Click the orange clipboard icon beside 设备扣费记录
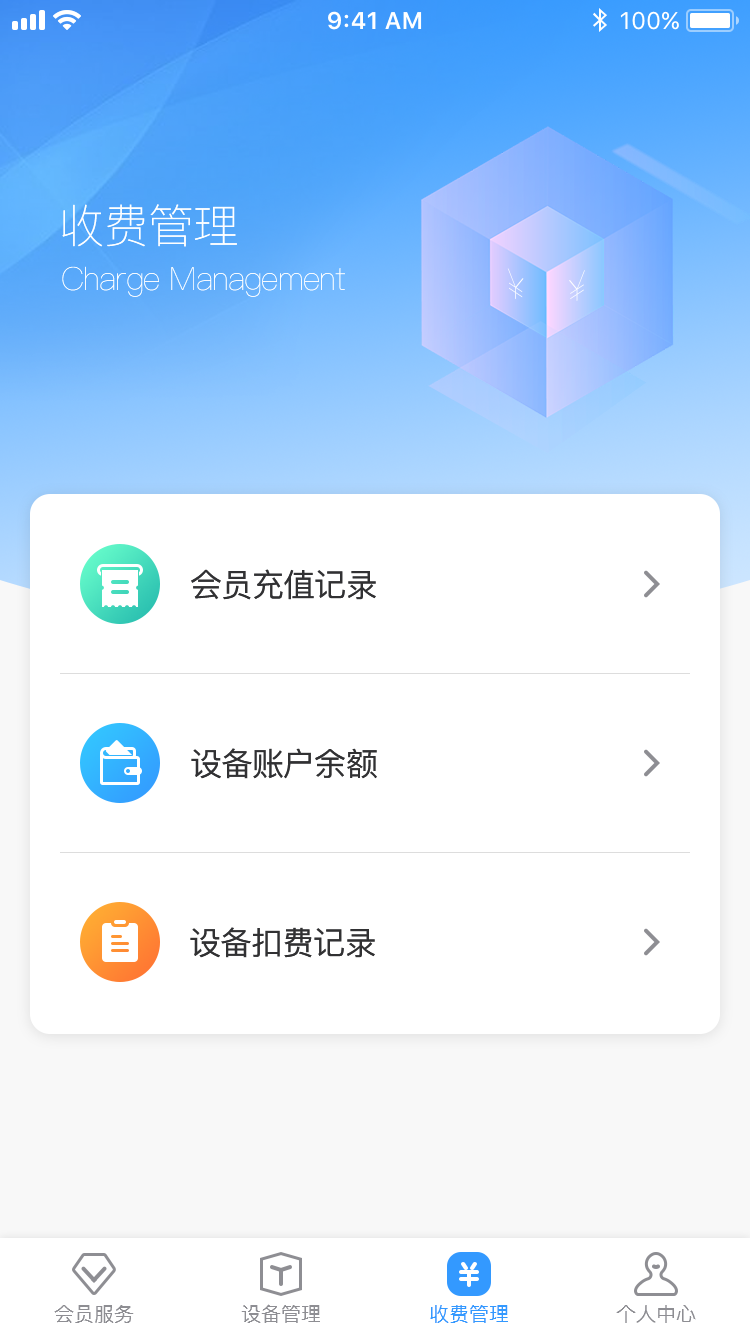The image size is (750, 1334). coord(120,941)
